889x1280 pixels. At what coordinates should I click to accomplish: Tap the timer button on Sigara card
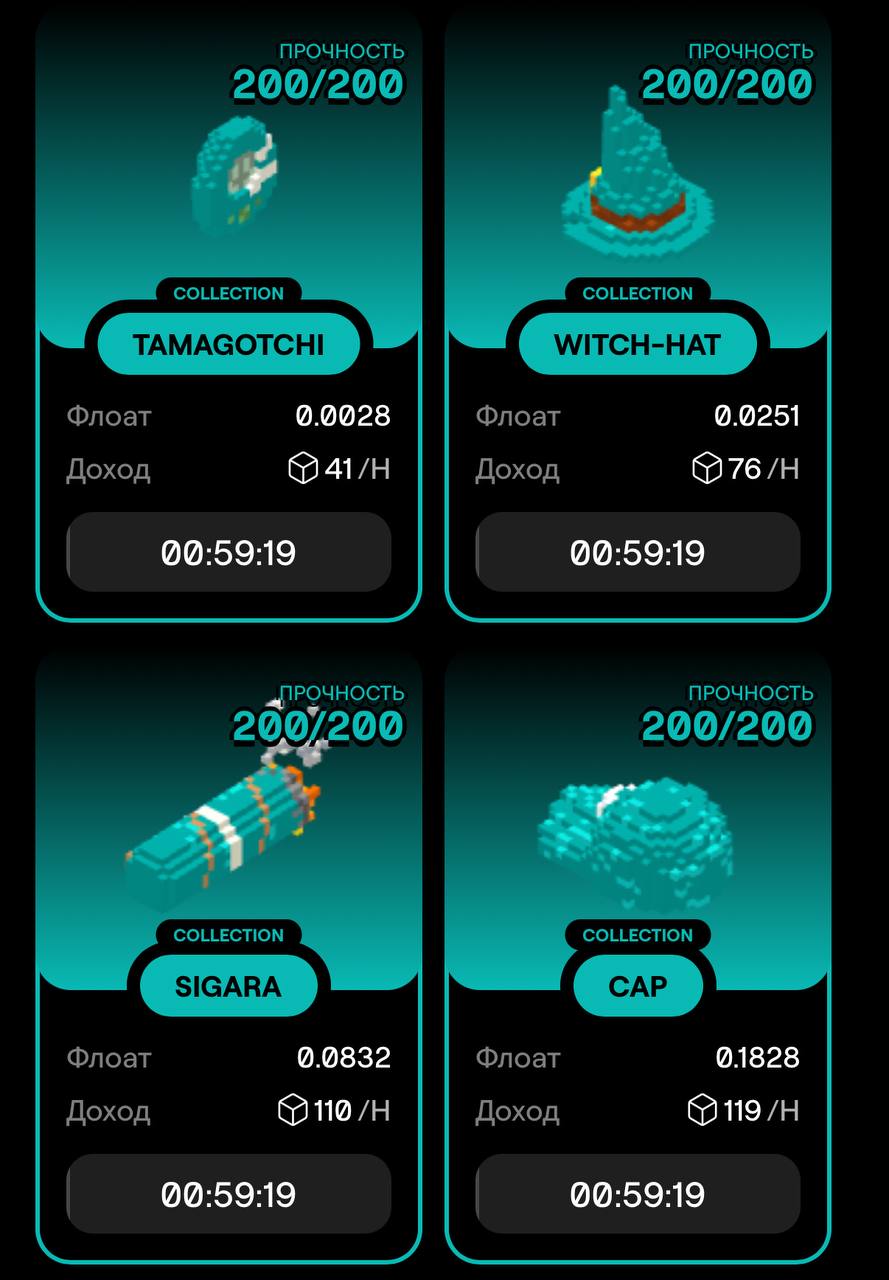tap(228, 1194)
